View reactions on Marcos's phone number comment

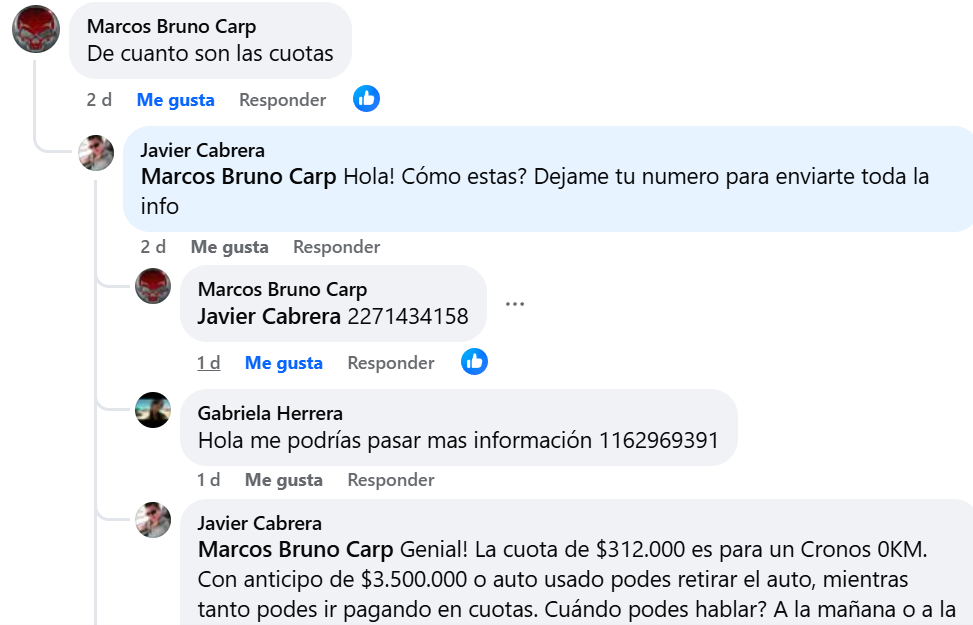[474, 362]
